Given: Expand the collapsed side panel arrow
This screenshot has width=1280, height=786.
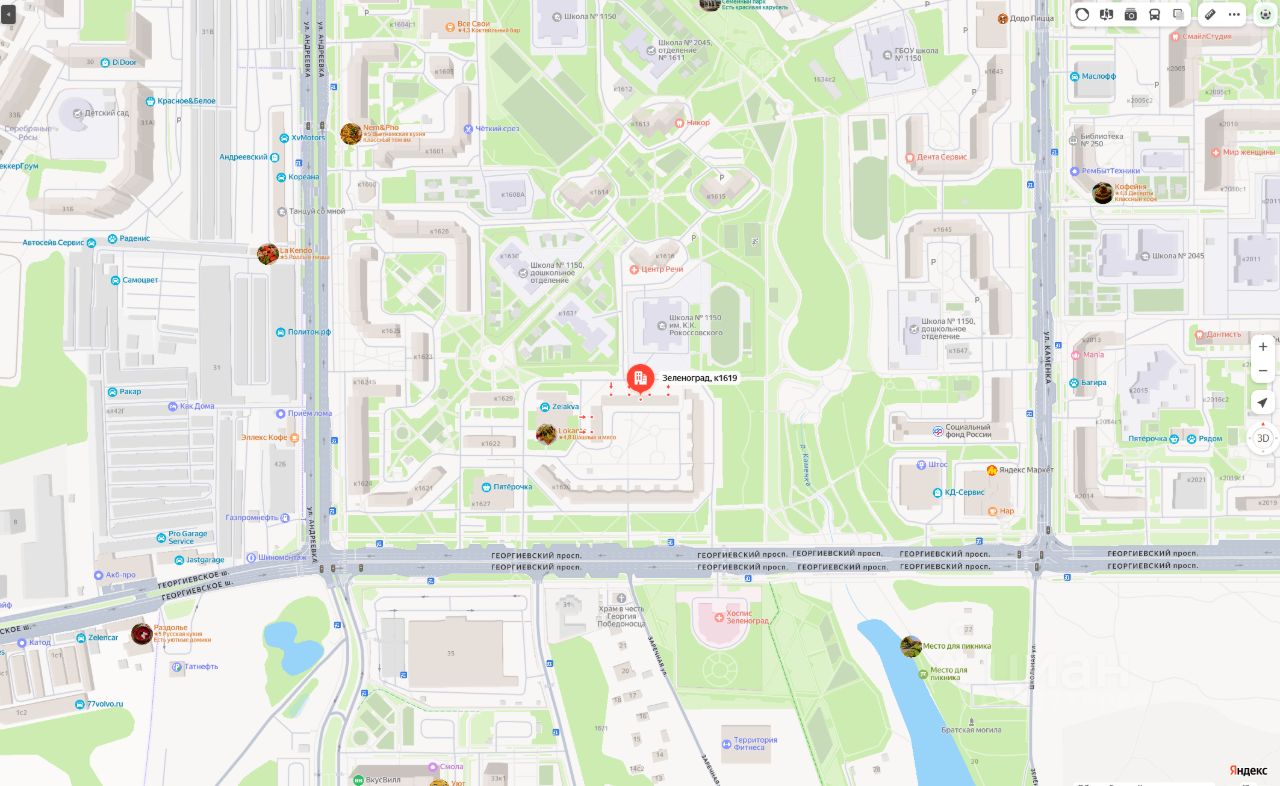Looking at the screenshot, I should click(9, 15).
